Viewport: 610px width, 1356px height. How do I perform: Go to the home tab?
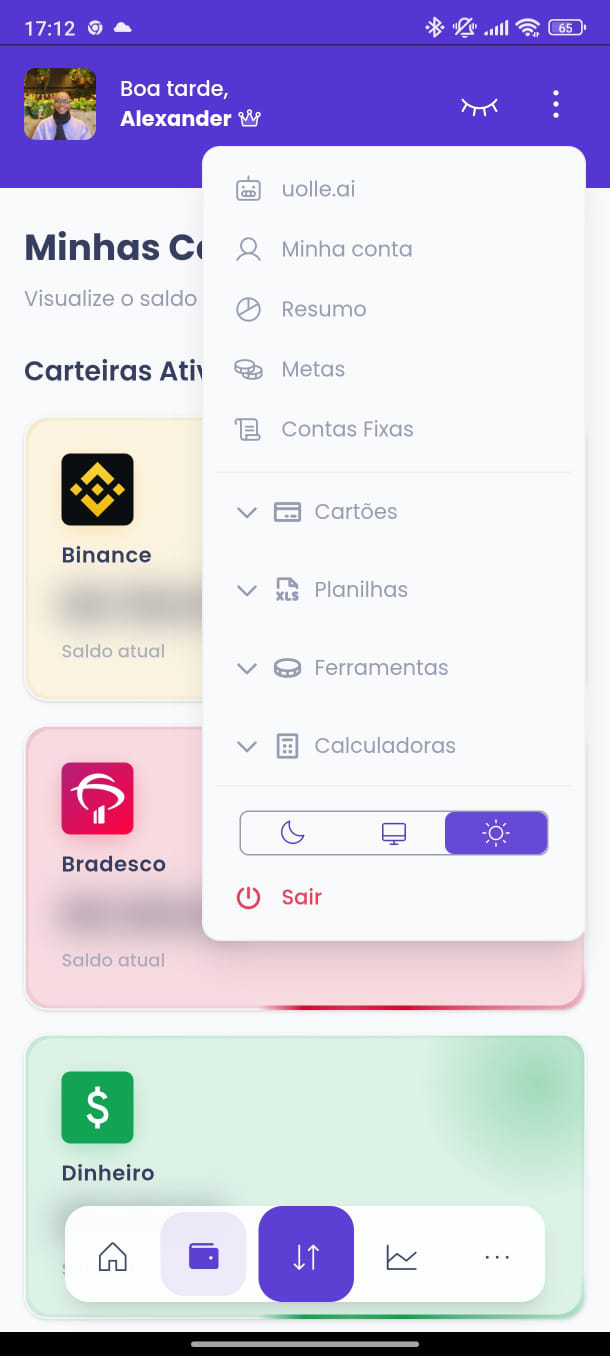113,1256
